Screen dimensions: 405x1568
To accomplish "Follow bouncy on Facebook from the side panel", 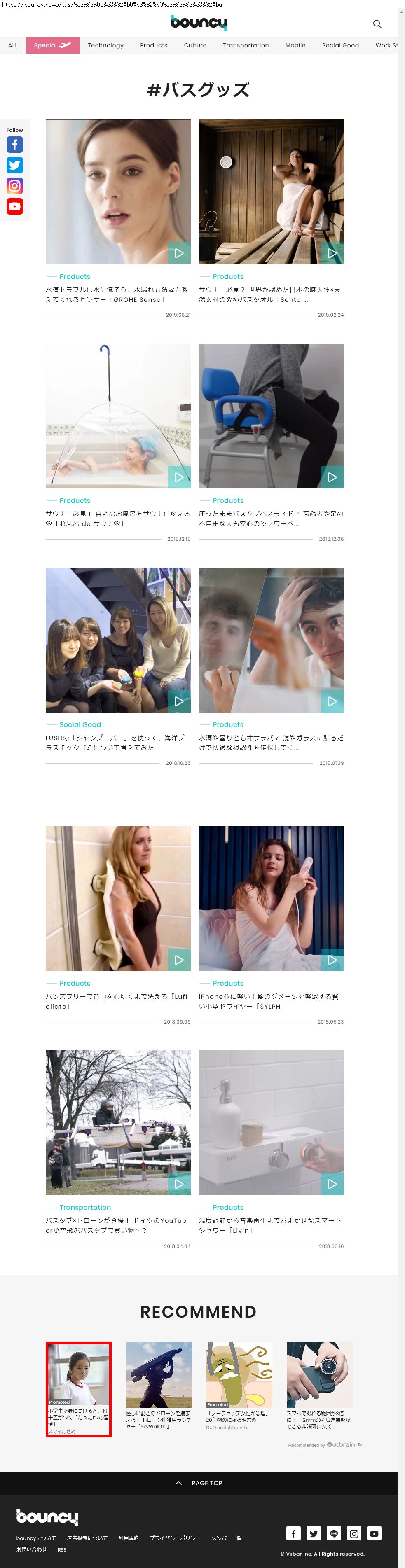I will pos(14,145).
